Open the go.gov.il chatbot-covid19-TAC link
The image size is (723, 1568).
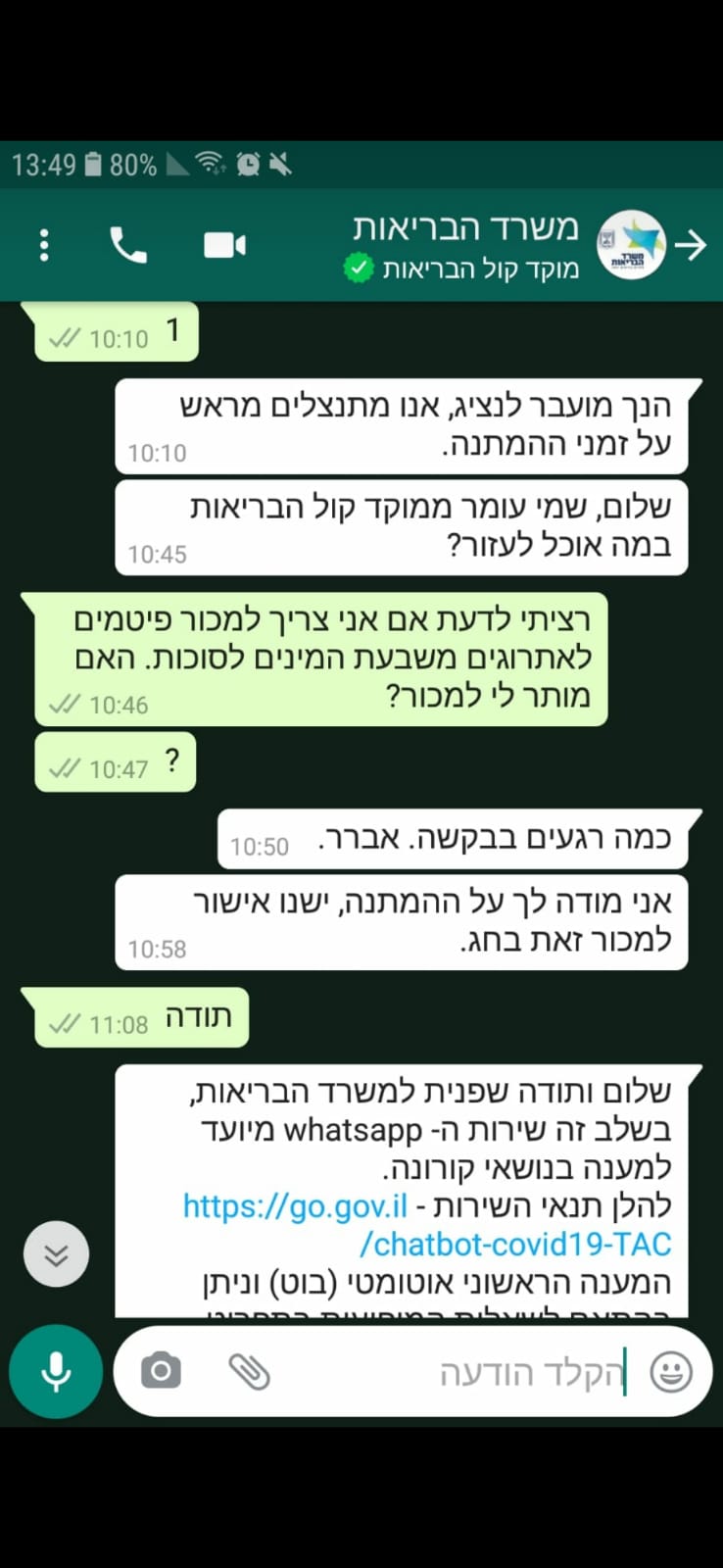pos(427,1225)
